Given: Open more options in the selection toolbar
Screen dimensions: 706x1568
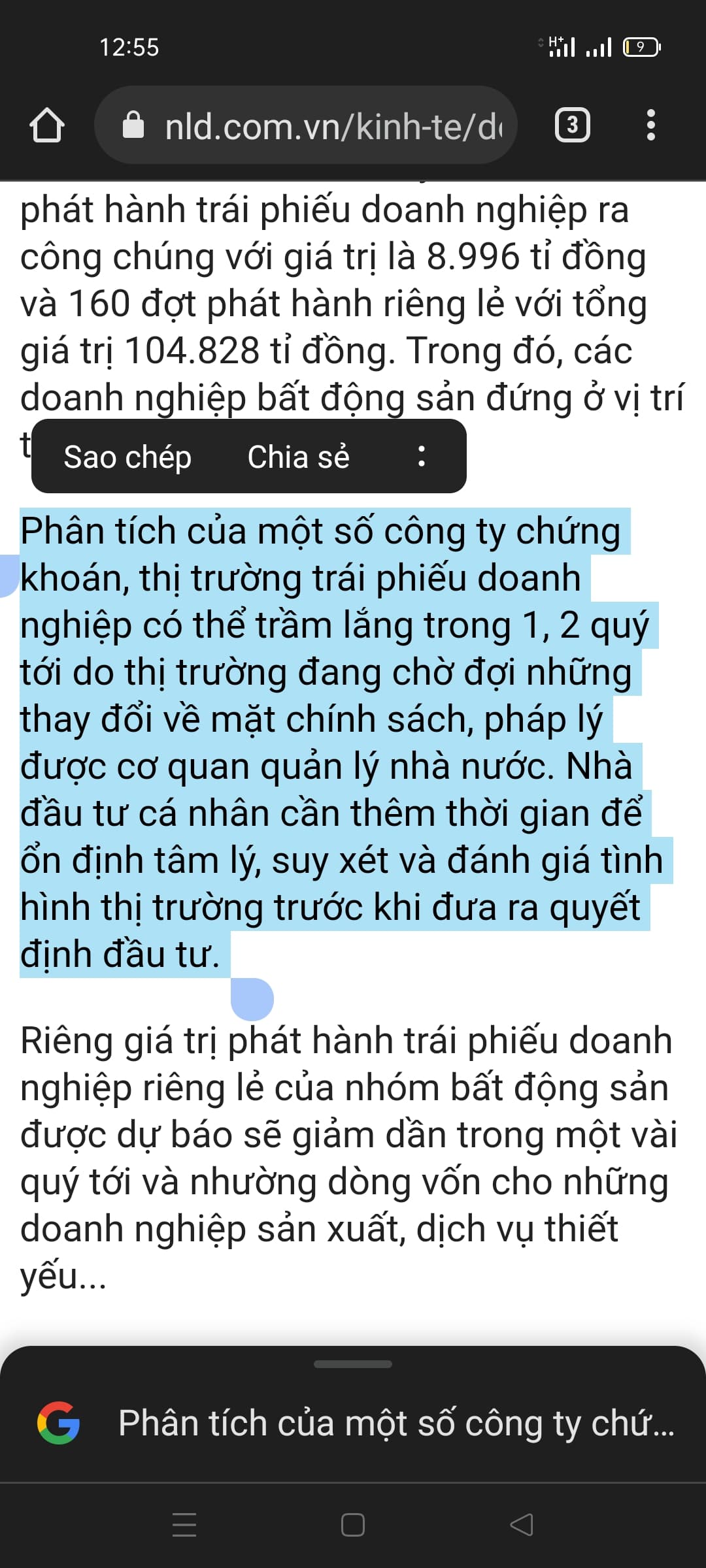Looking at the screenshot, I should coord(422,457).
